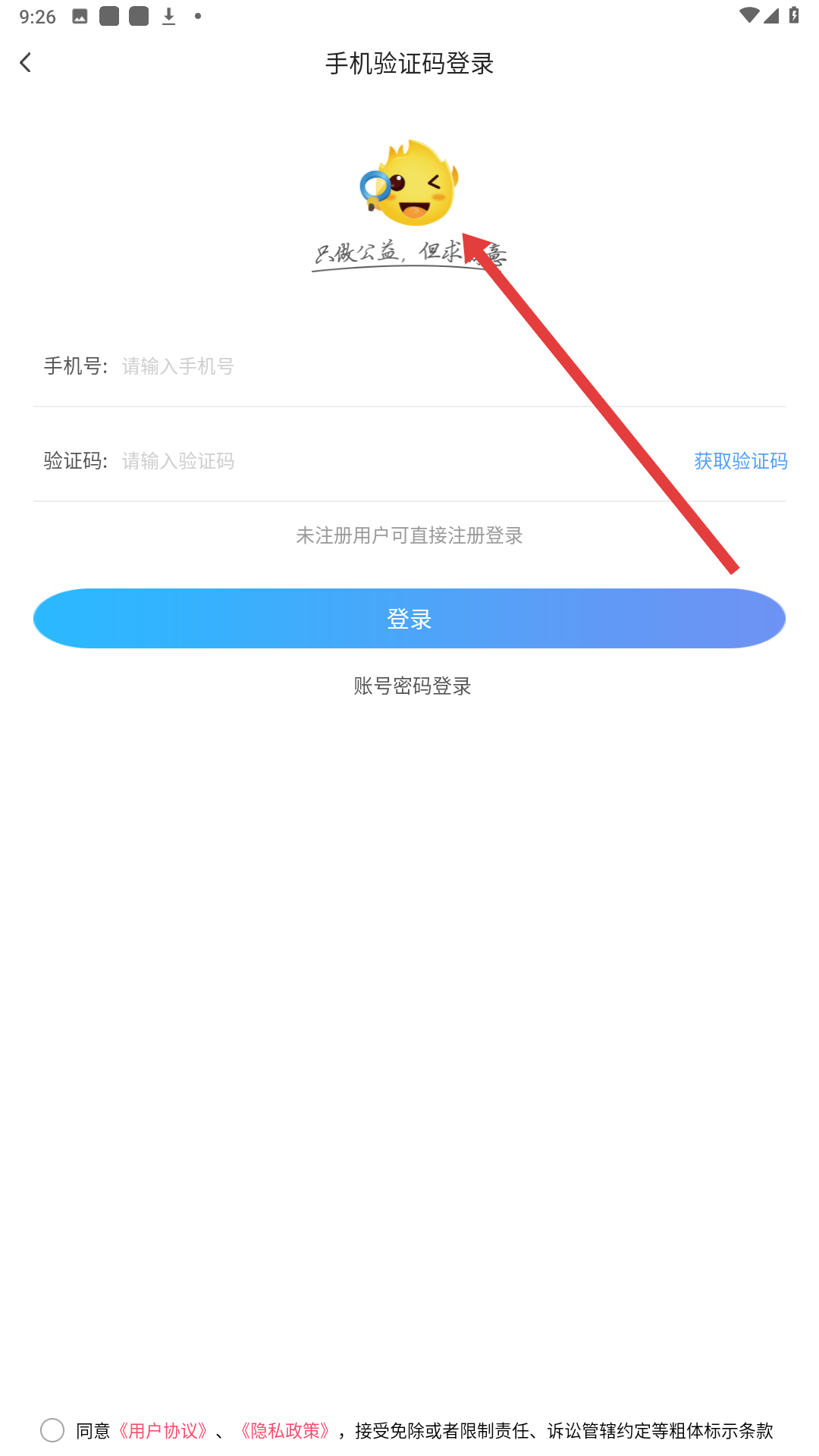Open the 《用户协议》 link

coord(162,1431)
